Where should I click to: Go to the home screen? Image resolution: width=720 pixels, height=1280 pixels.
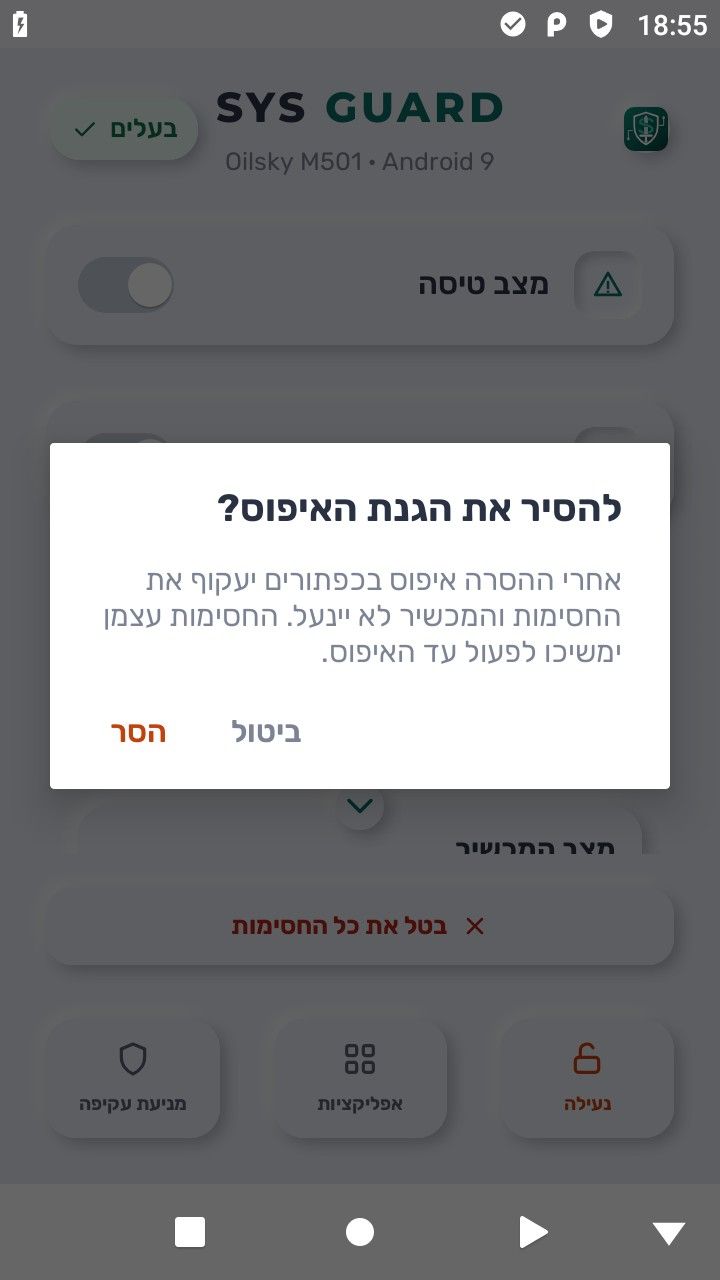tap(360, 1233)
